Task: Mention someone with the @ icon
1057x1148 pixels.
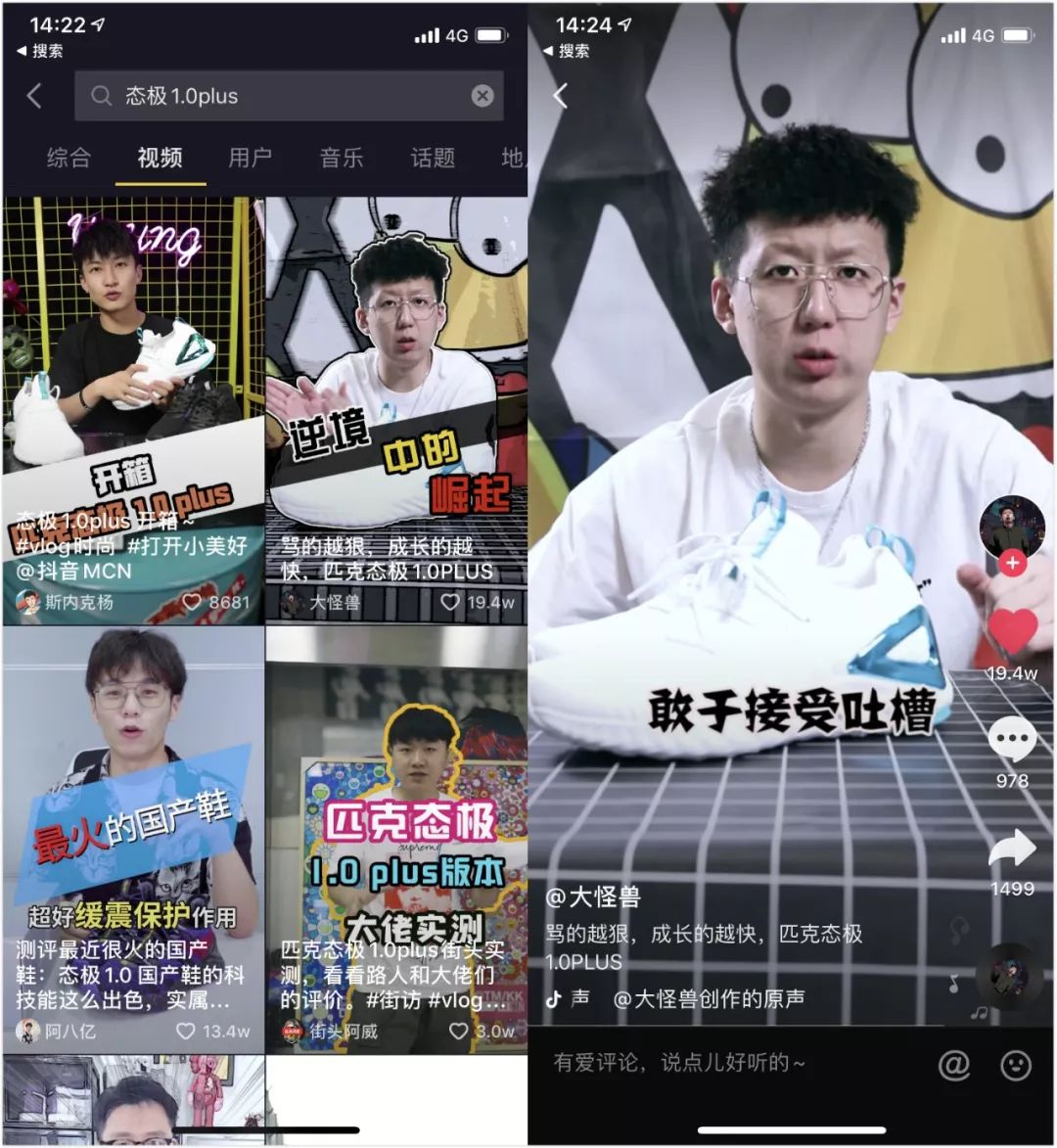Action: 953,1064
